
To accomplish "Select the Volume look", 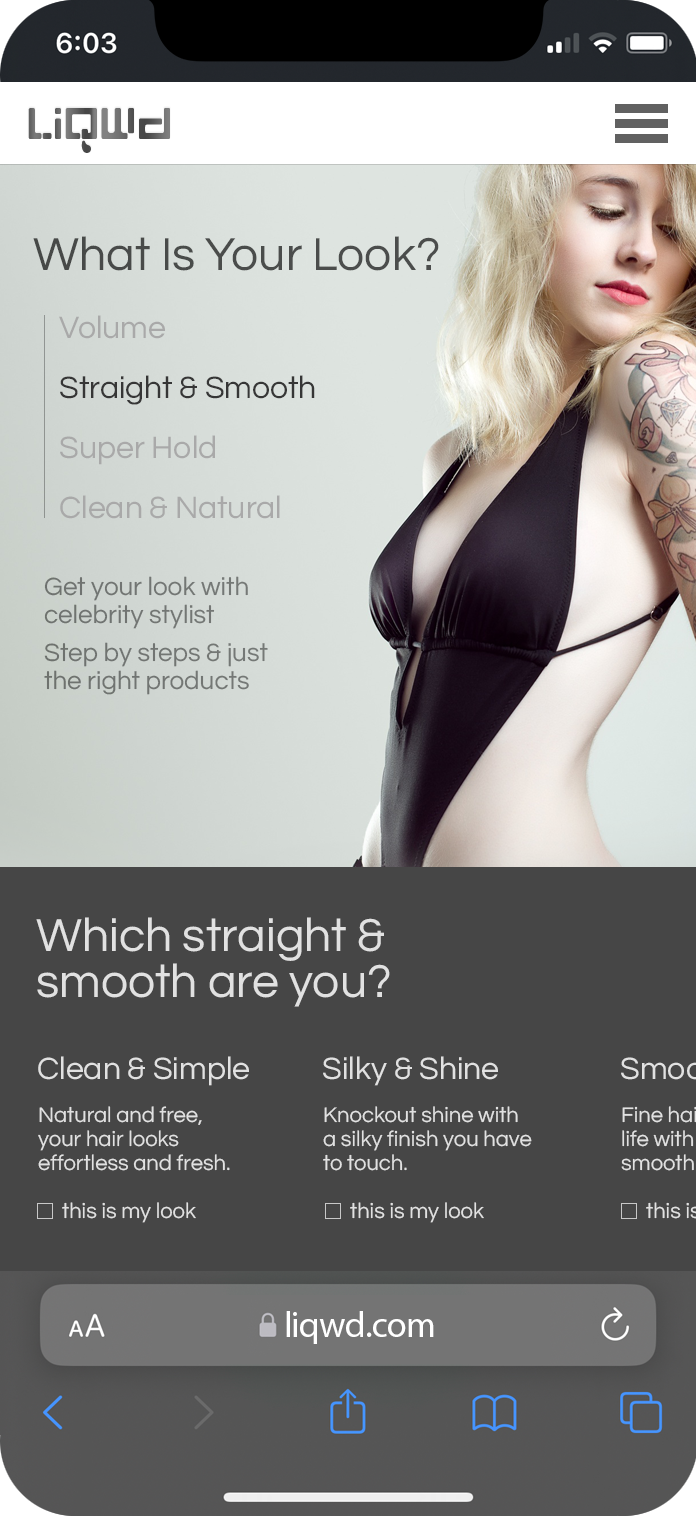I will tap(112, 328).
